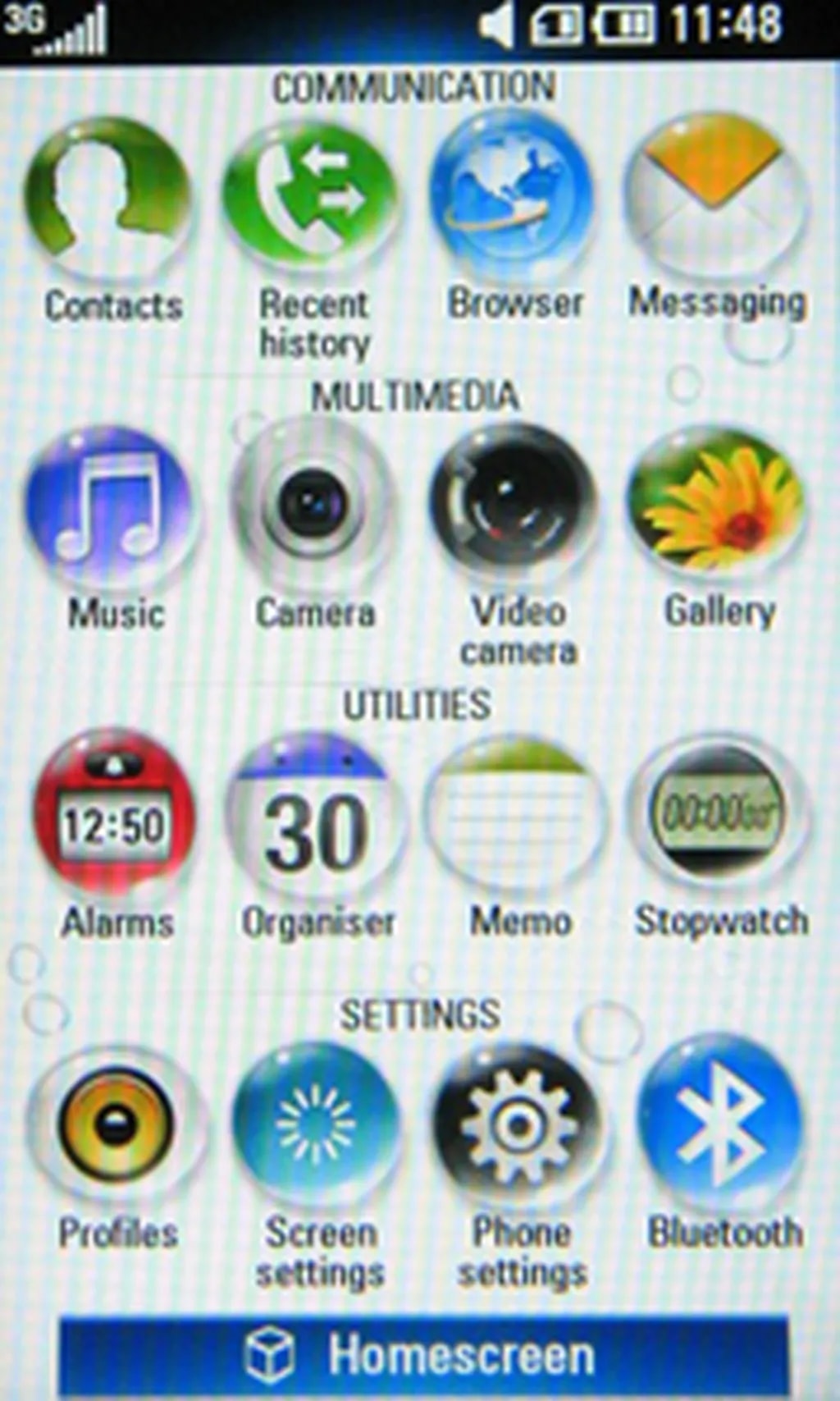
Task: Open Screen settings
Action: (x=317, y=1124)
